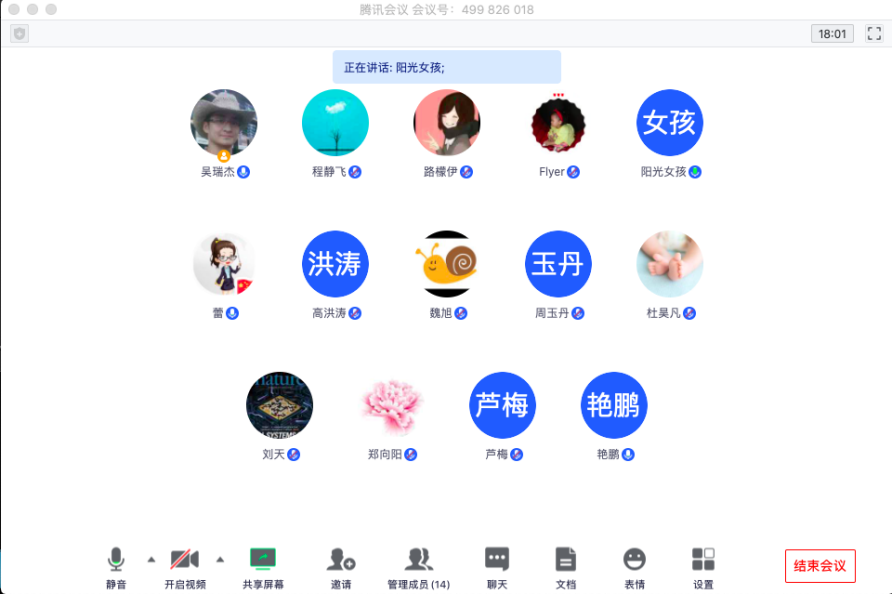
Task: Open 邀请 to invite participants
Action: click(341, 566)
